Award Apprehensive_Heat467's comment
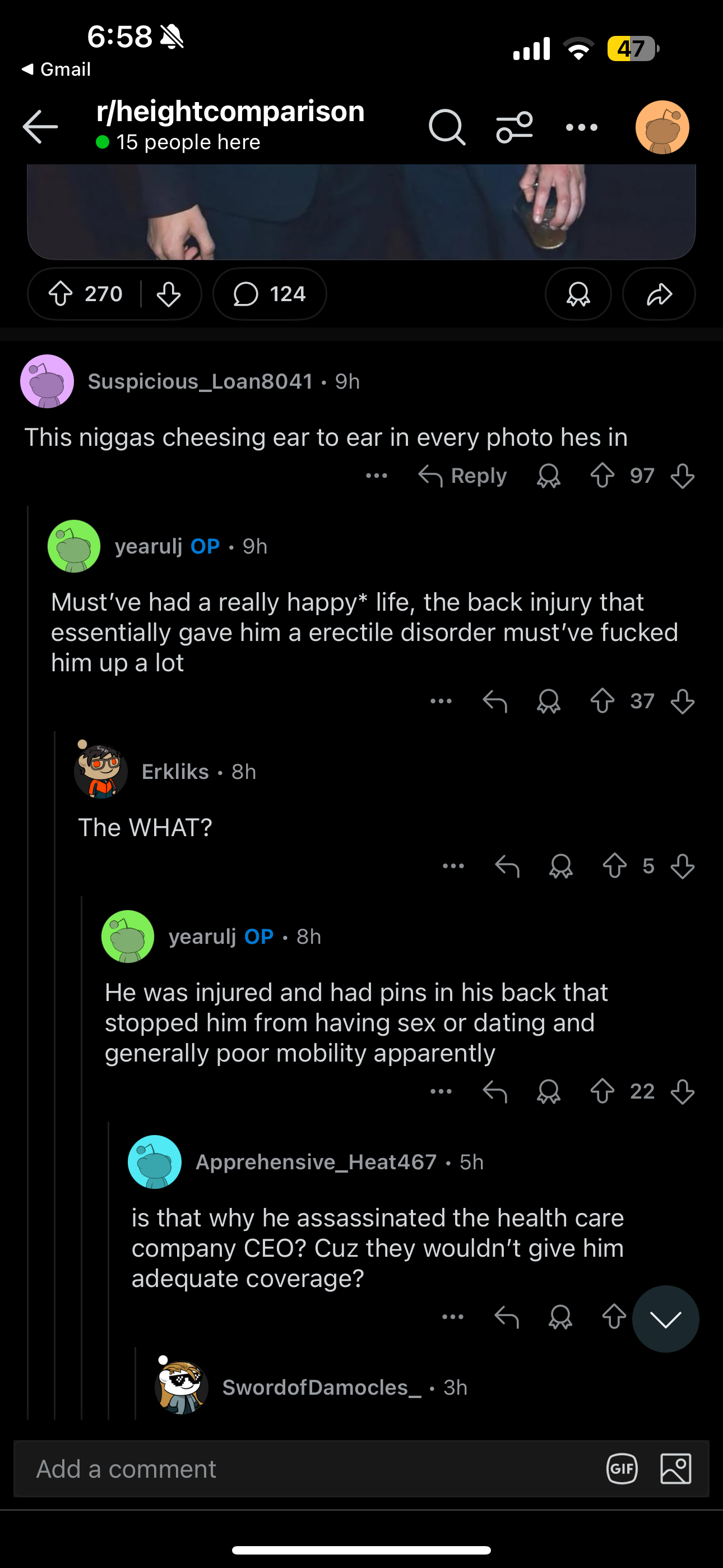 click(x=560, y=1317)
